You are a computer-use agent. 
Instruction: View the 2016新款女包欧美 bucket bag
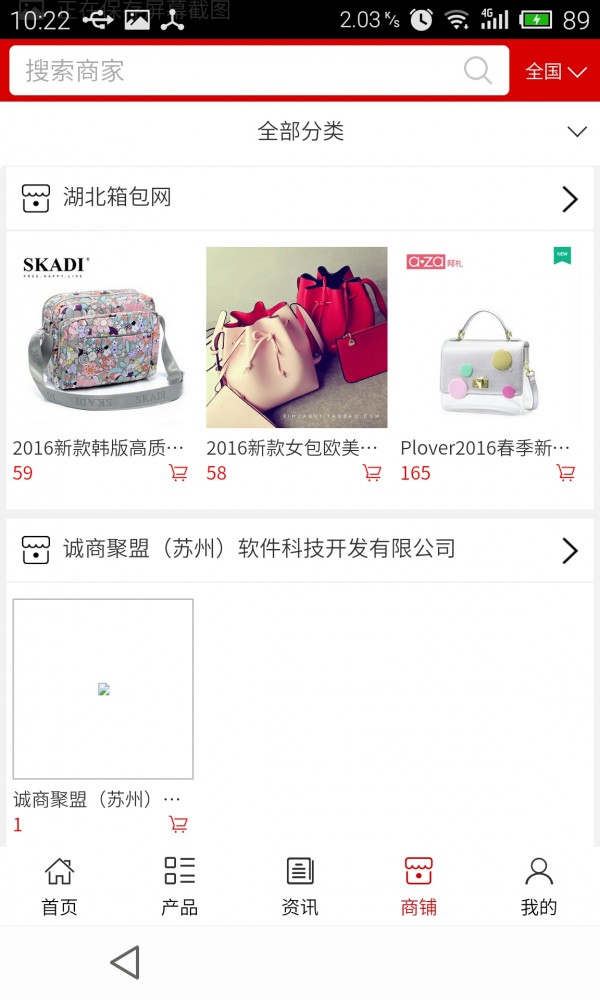(297, 338)
